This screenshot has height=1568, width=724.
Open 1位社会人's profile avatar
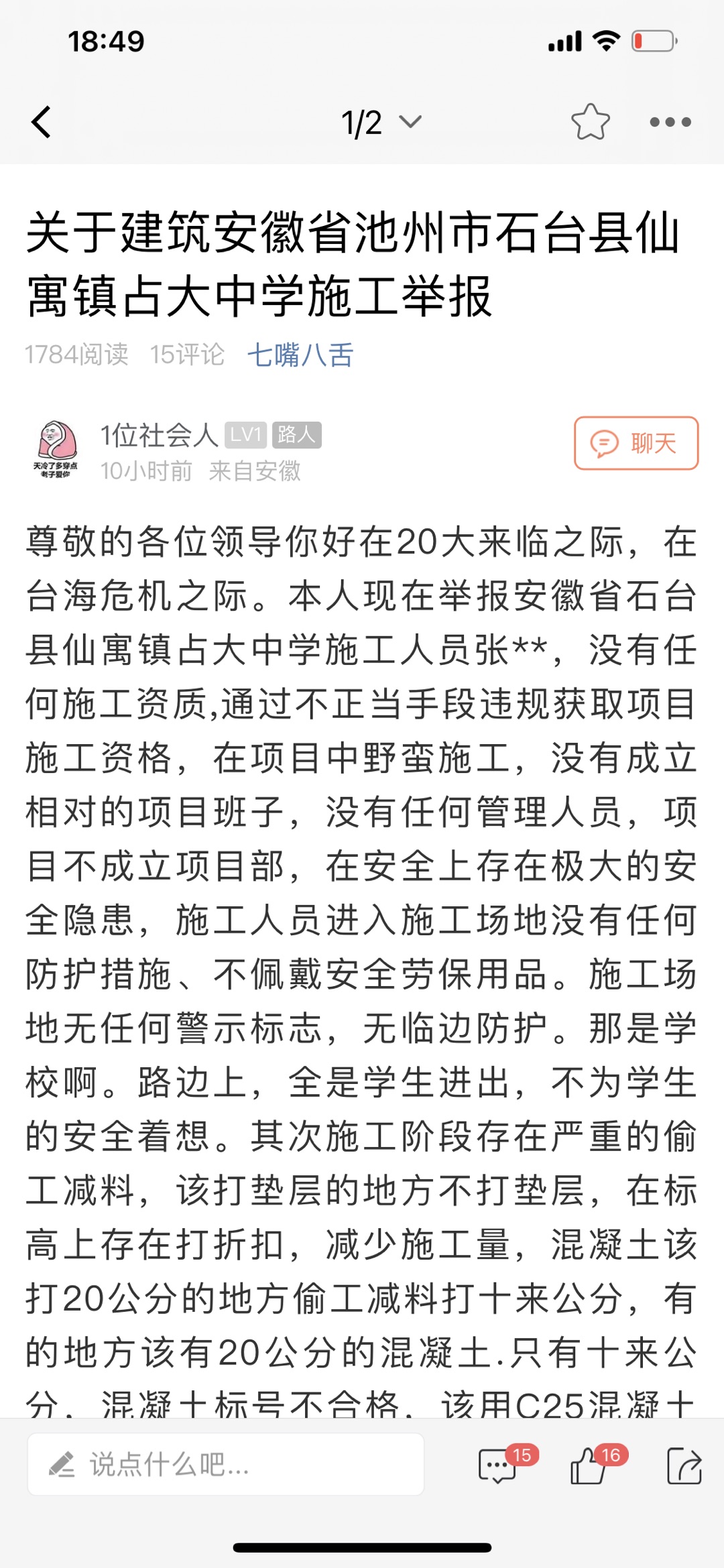56,448
